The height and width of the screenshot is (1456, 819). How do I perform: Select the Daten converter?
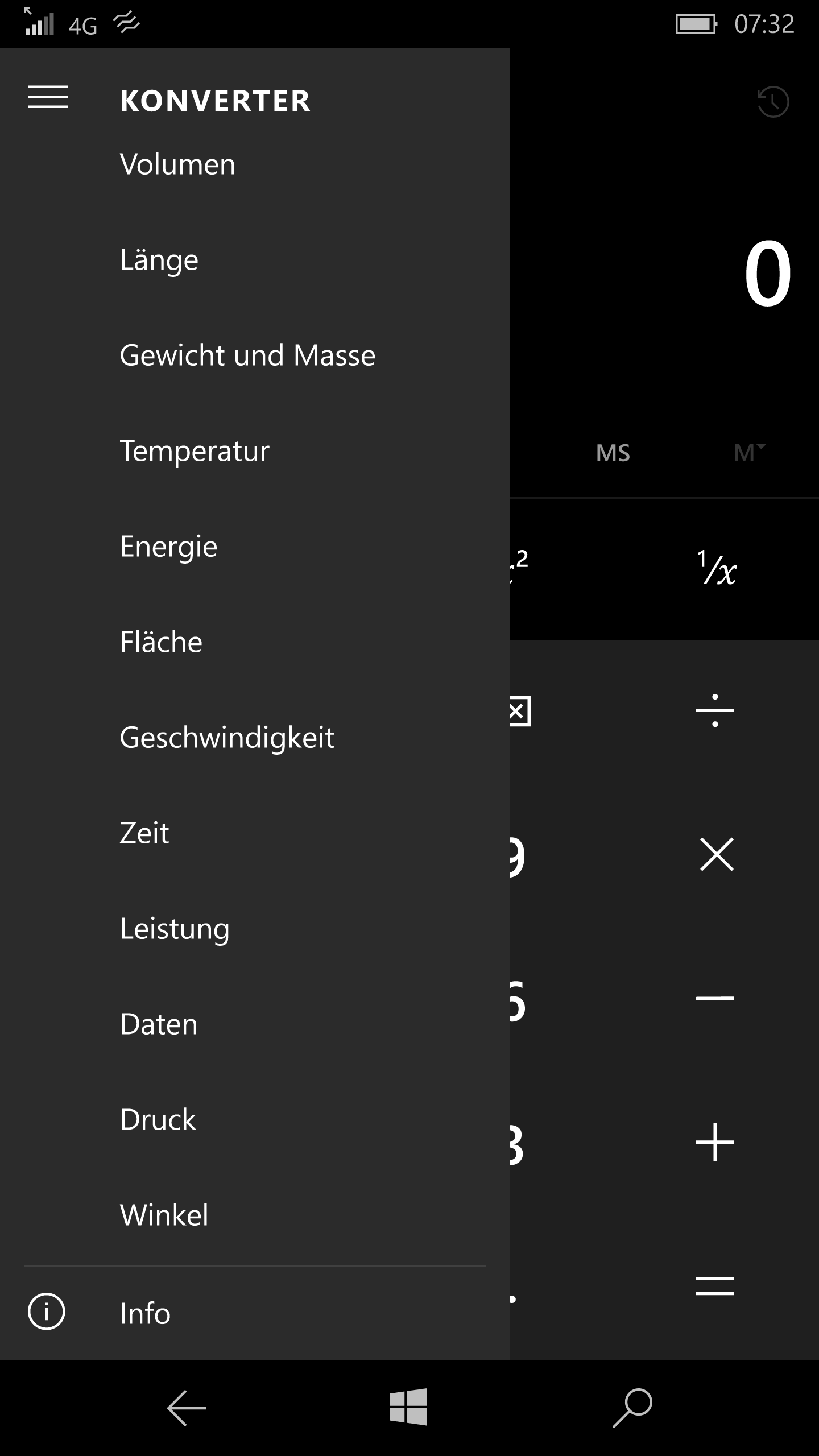tap(159, 1025)
